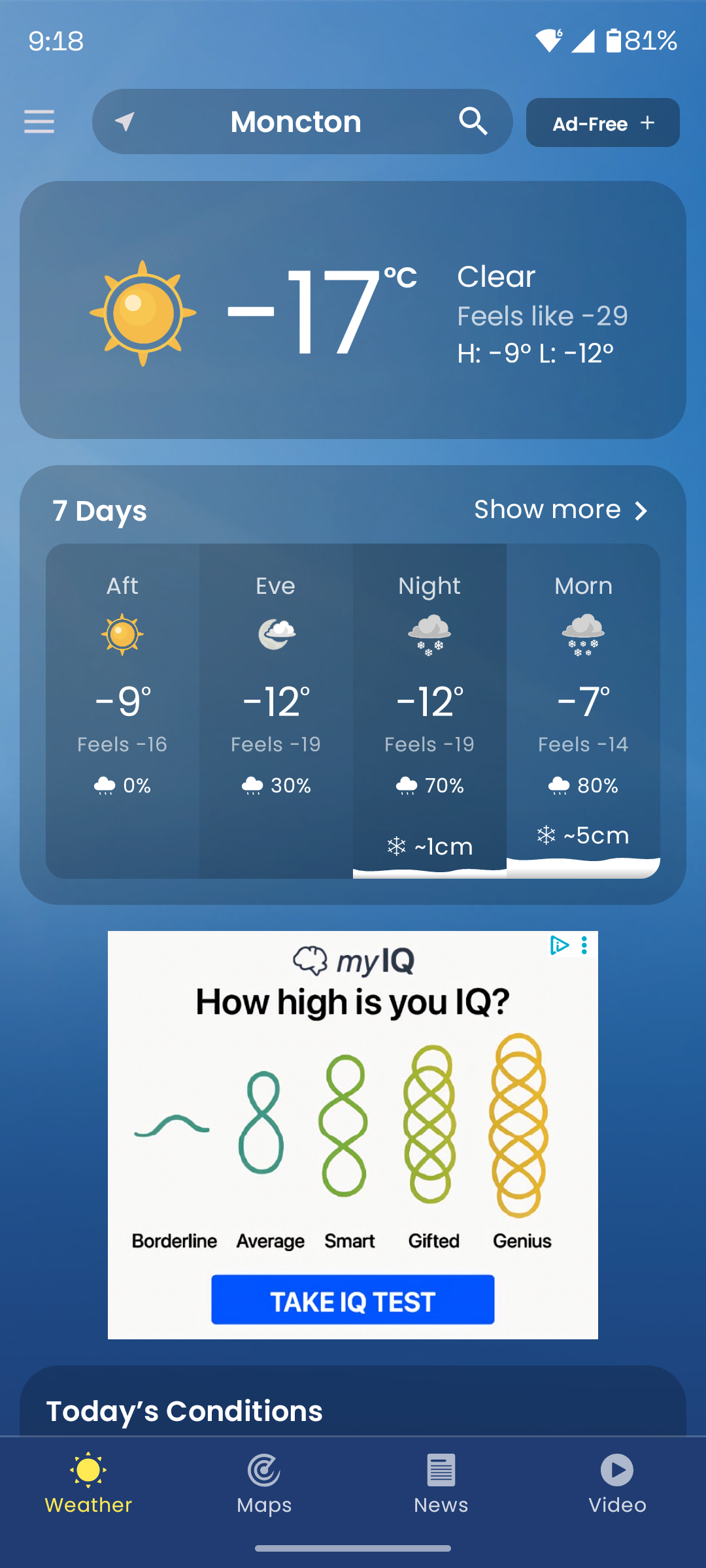706x1568 pixels.
Task: Tap the Ad-Free upgrade button
Action: point(602,123)
